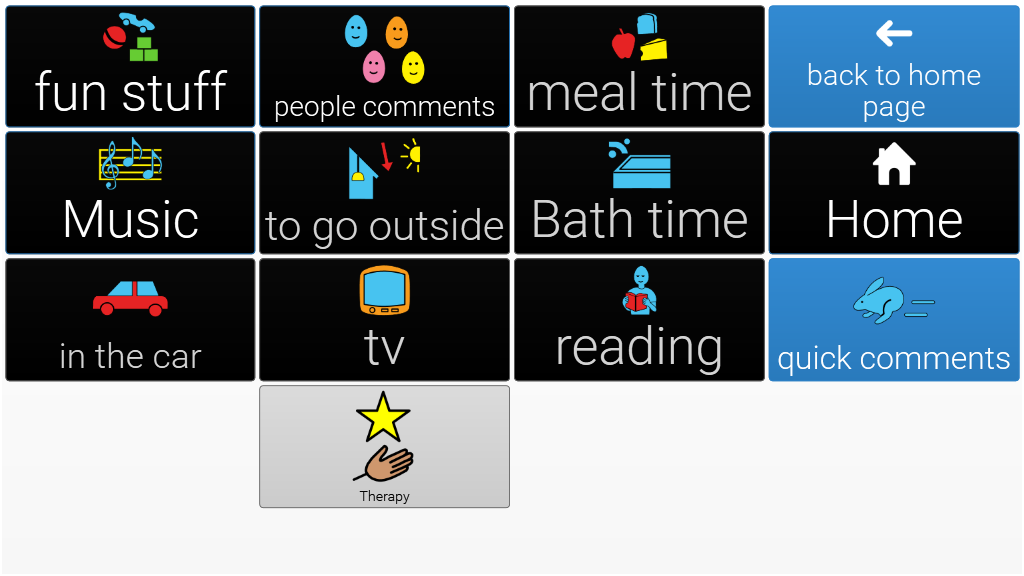The width and height of the screenshot is (1024, 576).
Task: Open the tv tile
Action: [x=384, y=320]
